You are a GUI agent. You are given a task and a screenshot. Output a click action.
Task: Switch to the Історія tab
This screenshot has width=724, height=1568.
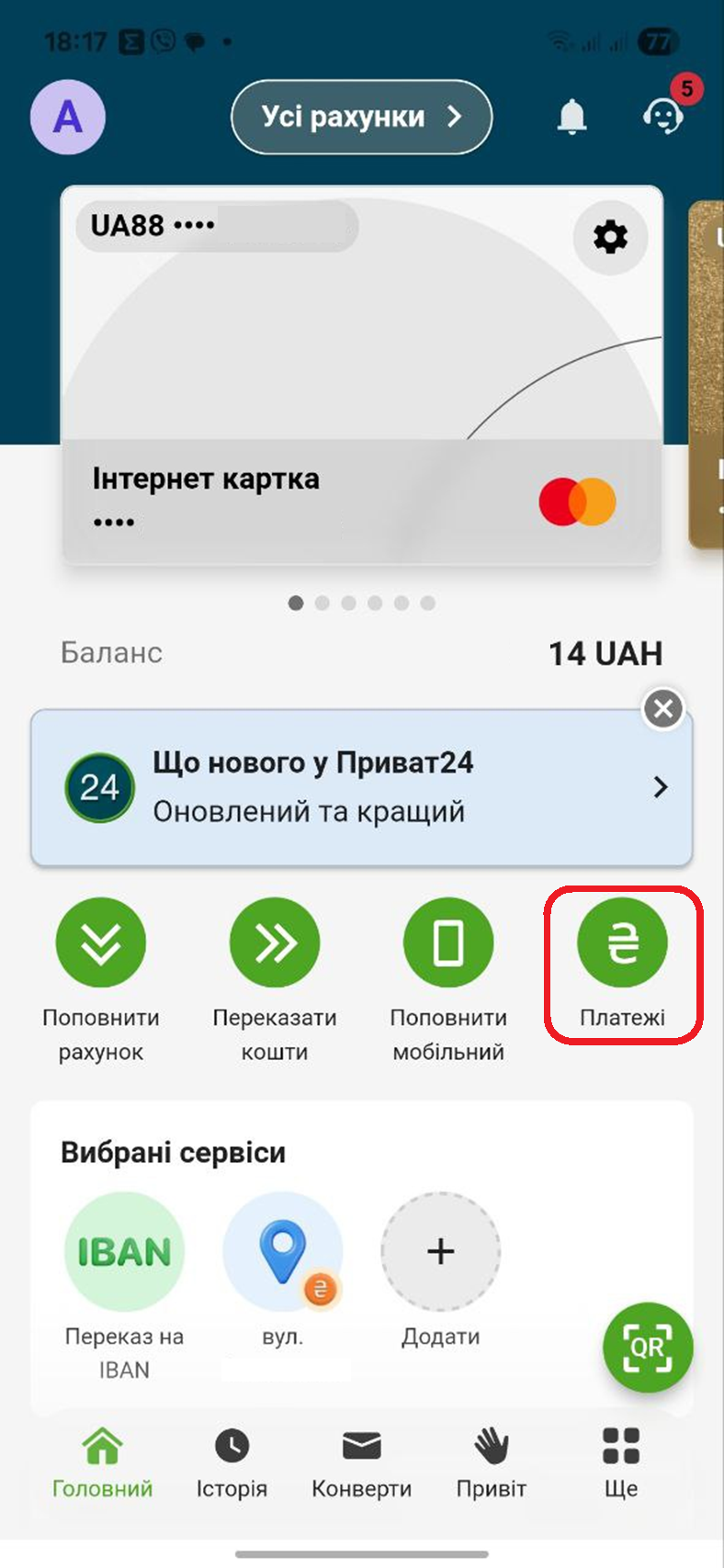tap(232, 1463)
